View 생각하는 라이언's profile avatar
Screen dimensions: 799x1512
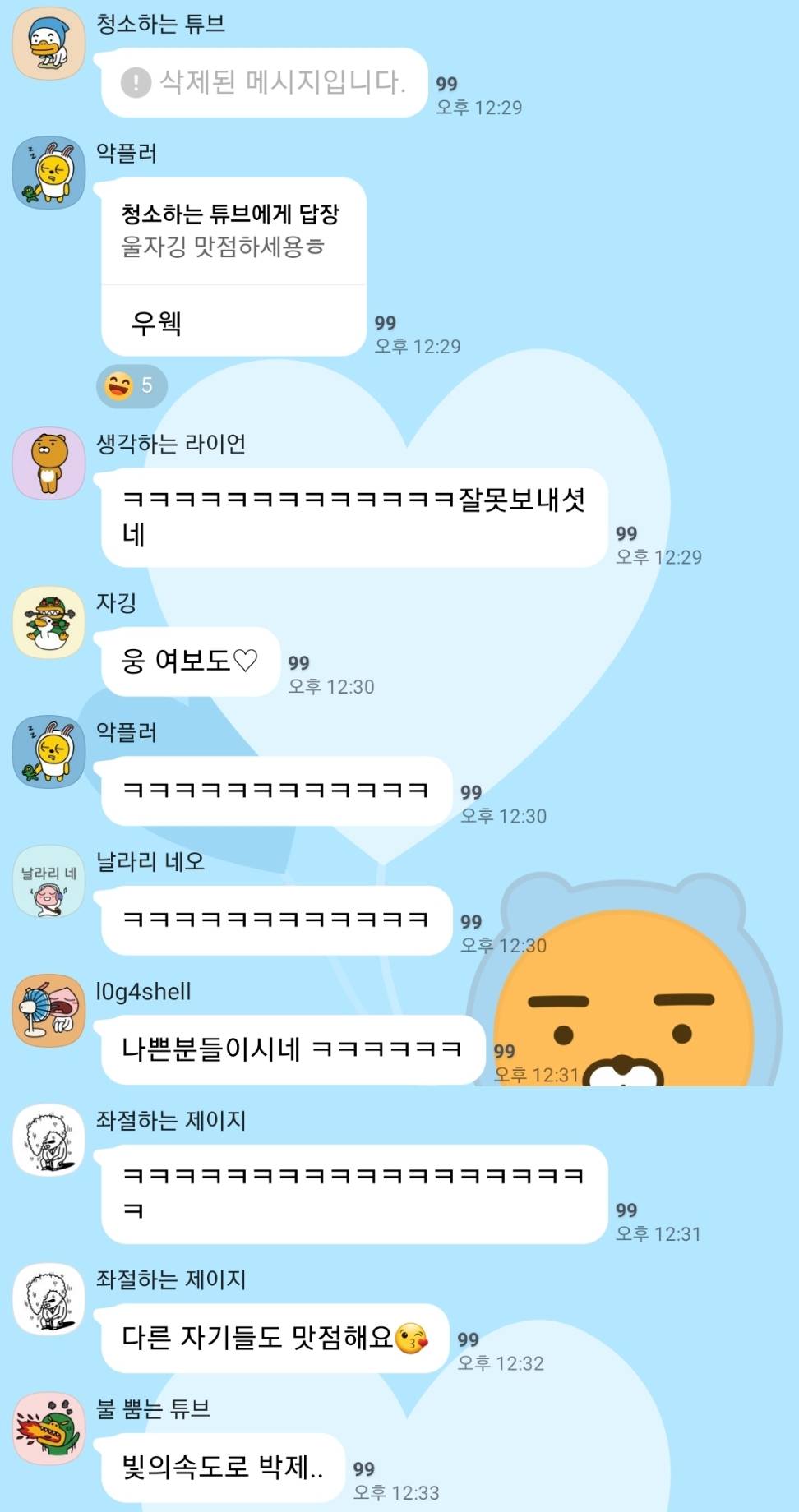tap(48, 463)
